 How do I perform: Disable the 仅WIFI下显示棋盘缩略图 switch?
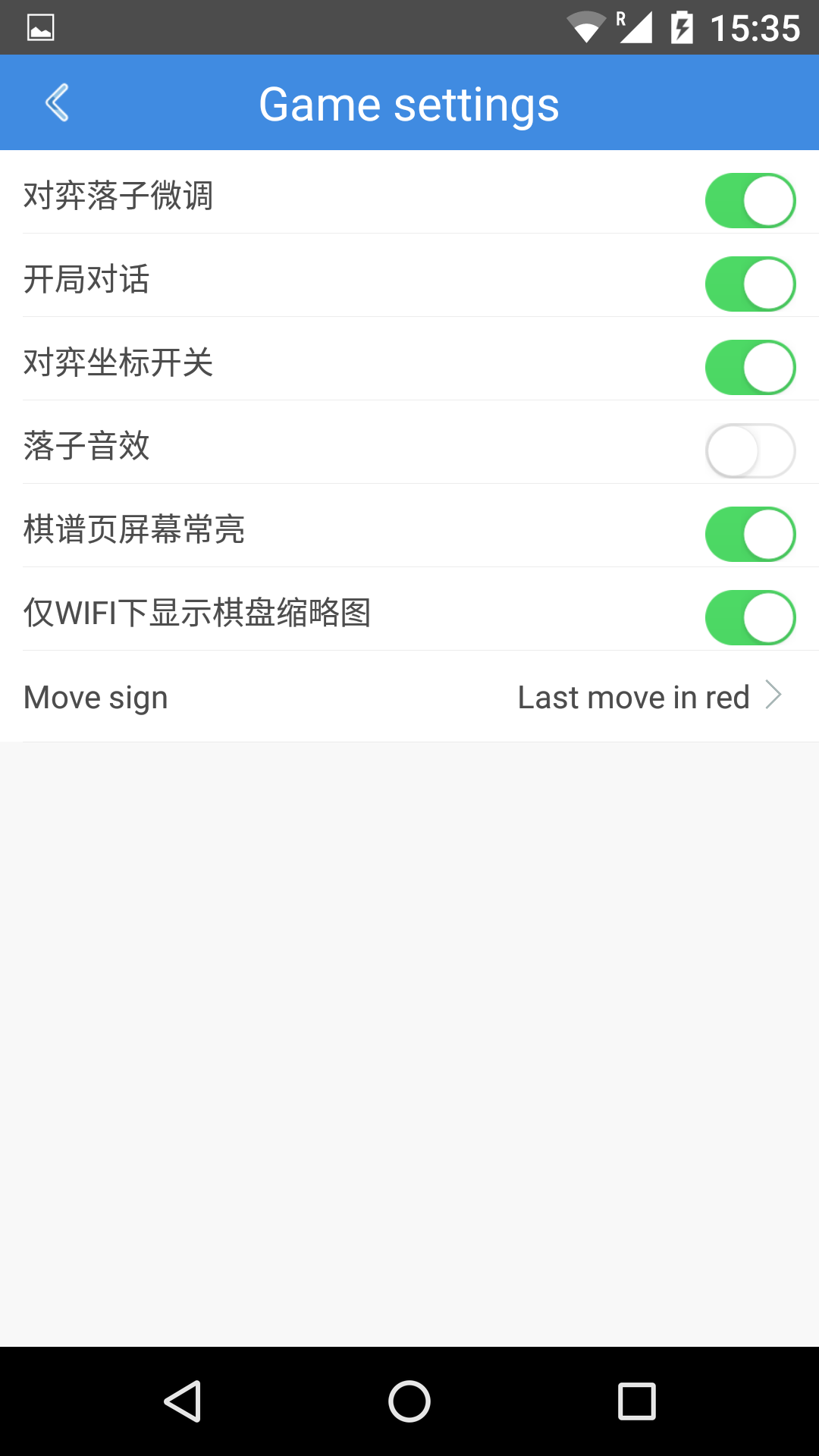pyautogui.click(x=749, y=617)
